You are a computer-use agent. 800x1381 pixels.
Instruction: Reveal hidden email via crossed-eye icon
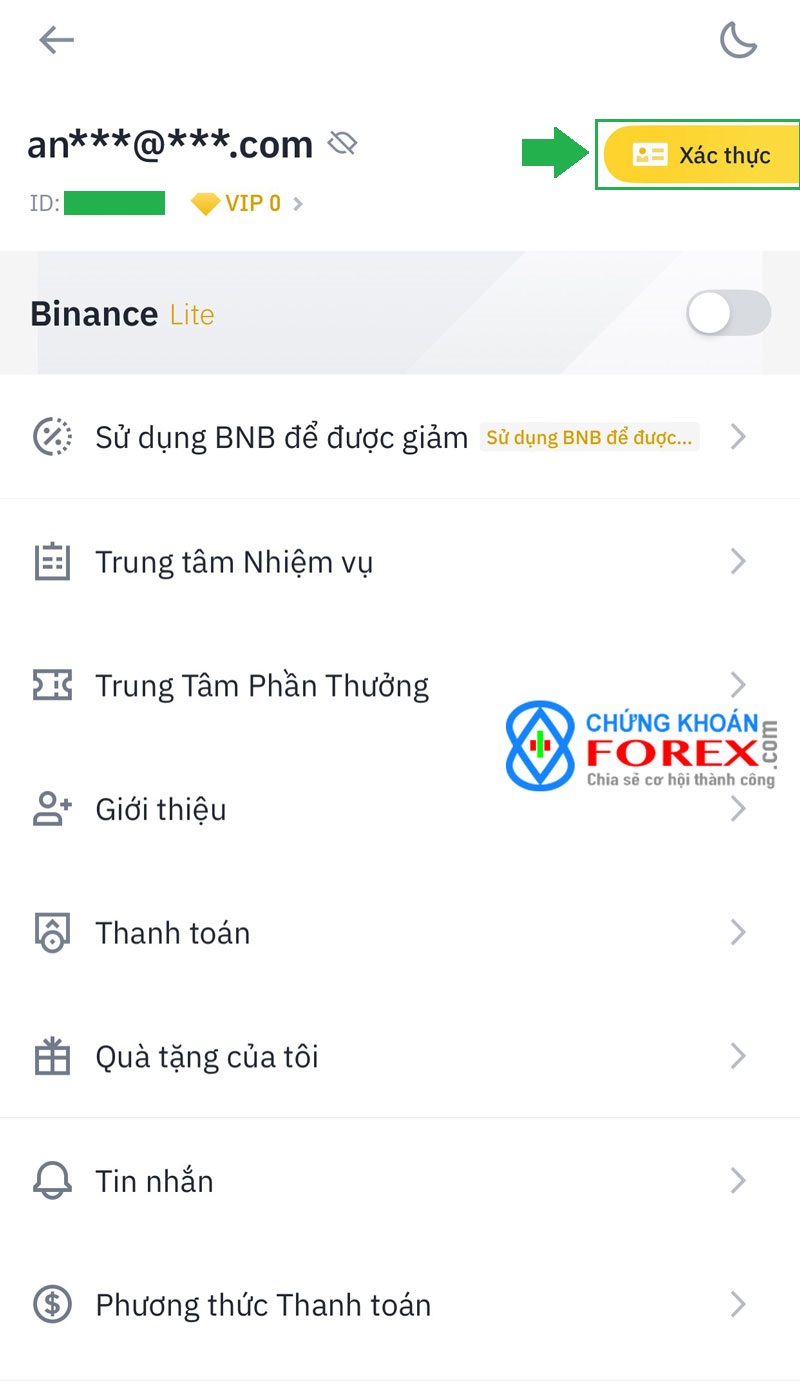pos(342,145)
